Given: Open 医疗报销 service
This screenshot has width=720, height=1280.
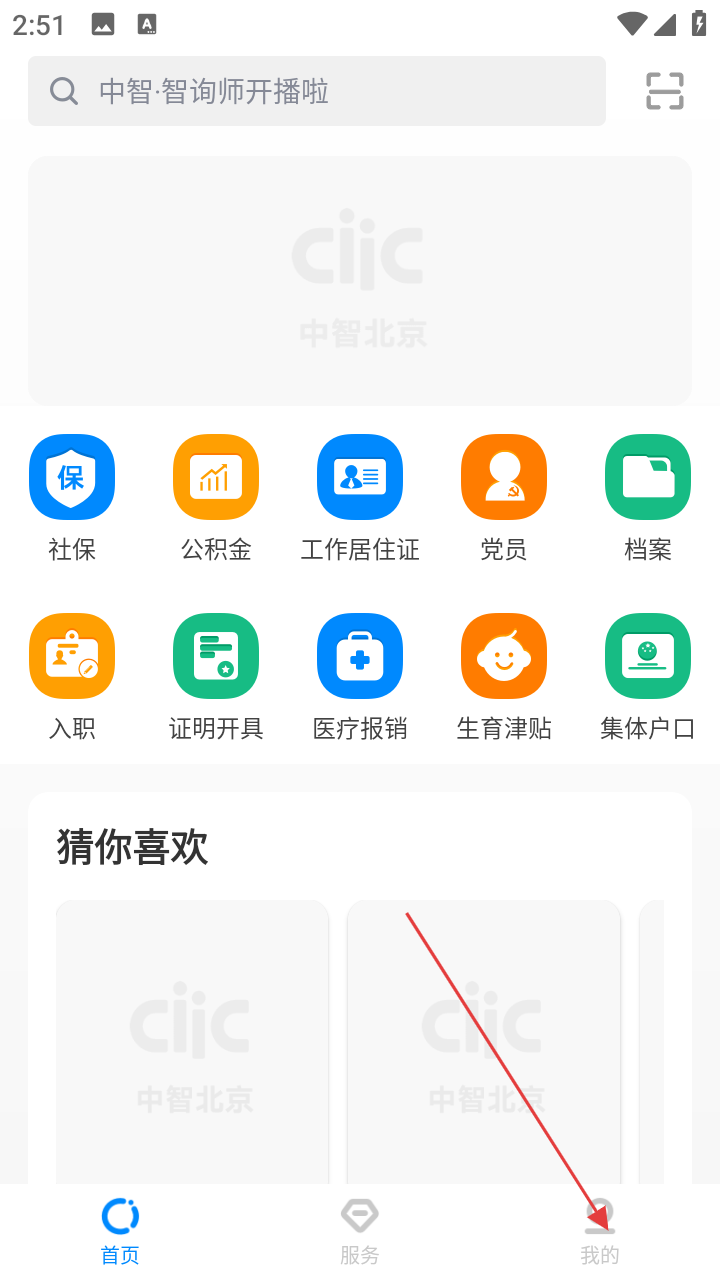Looking at the screenshot, I should pos(360,677).
